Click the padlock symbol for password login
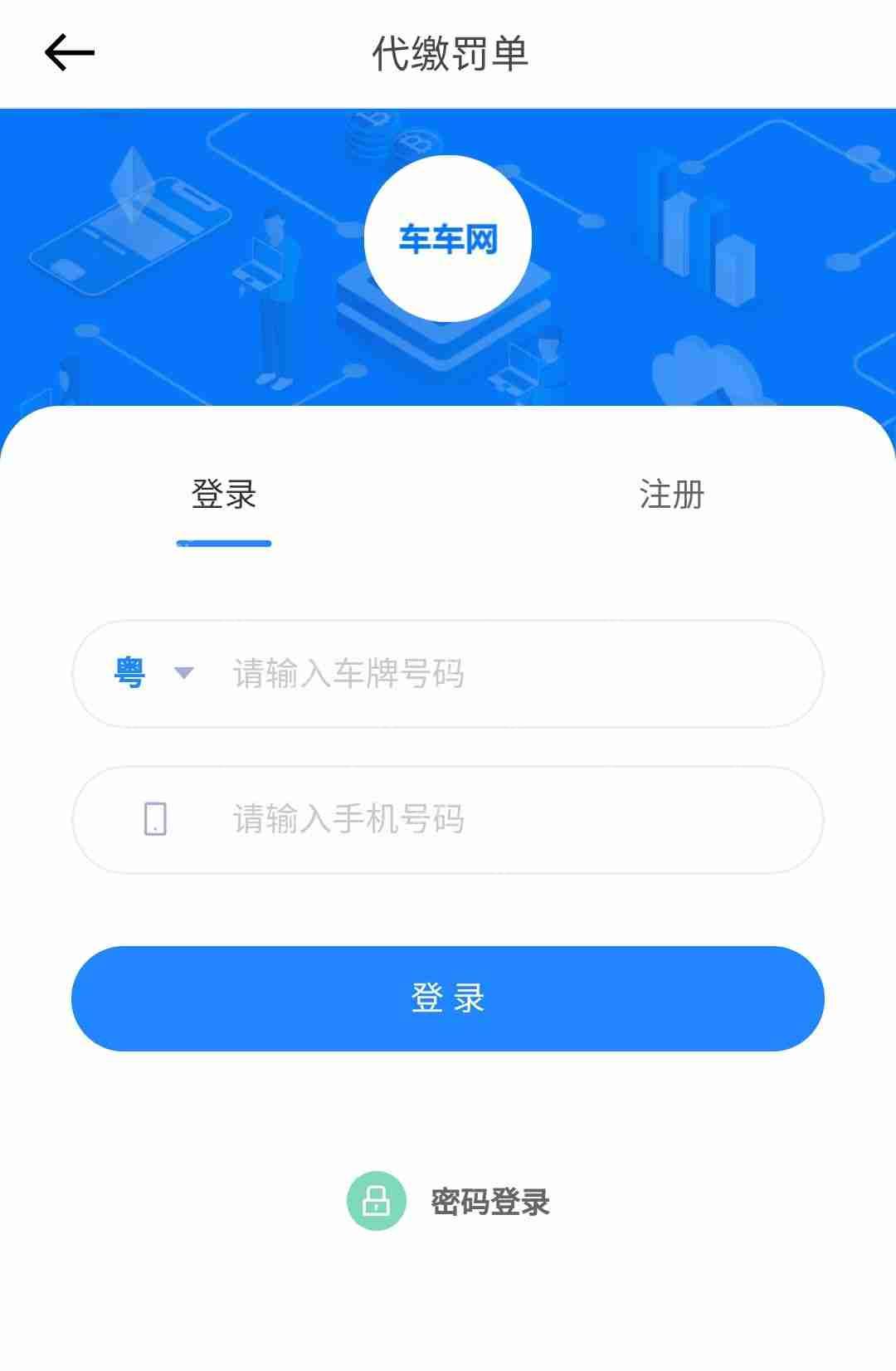 tap(377, 1198)
